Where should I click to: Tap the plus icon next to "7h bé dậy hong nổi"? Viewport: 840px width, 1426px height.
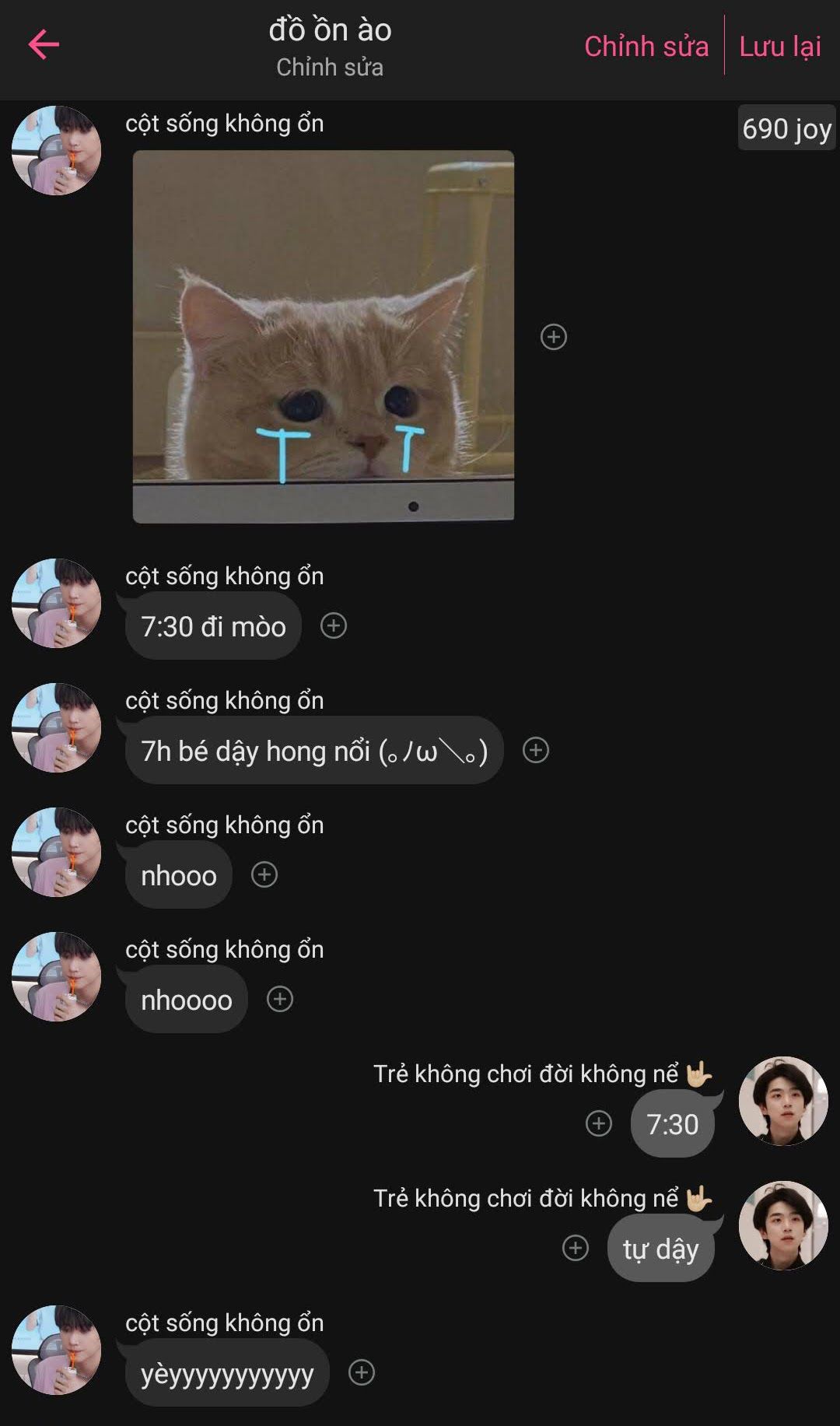point(536,750)
